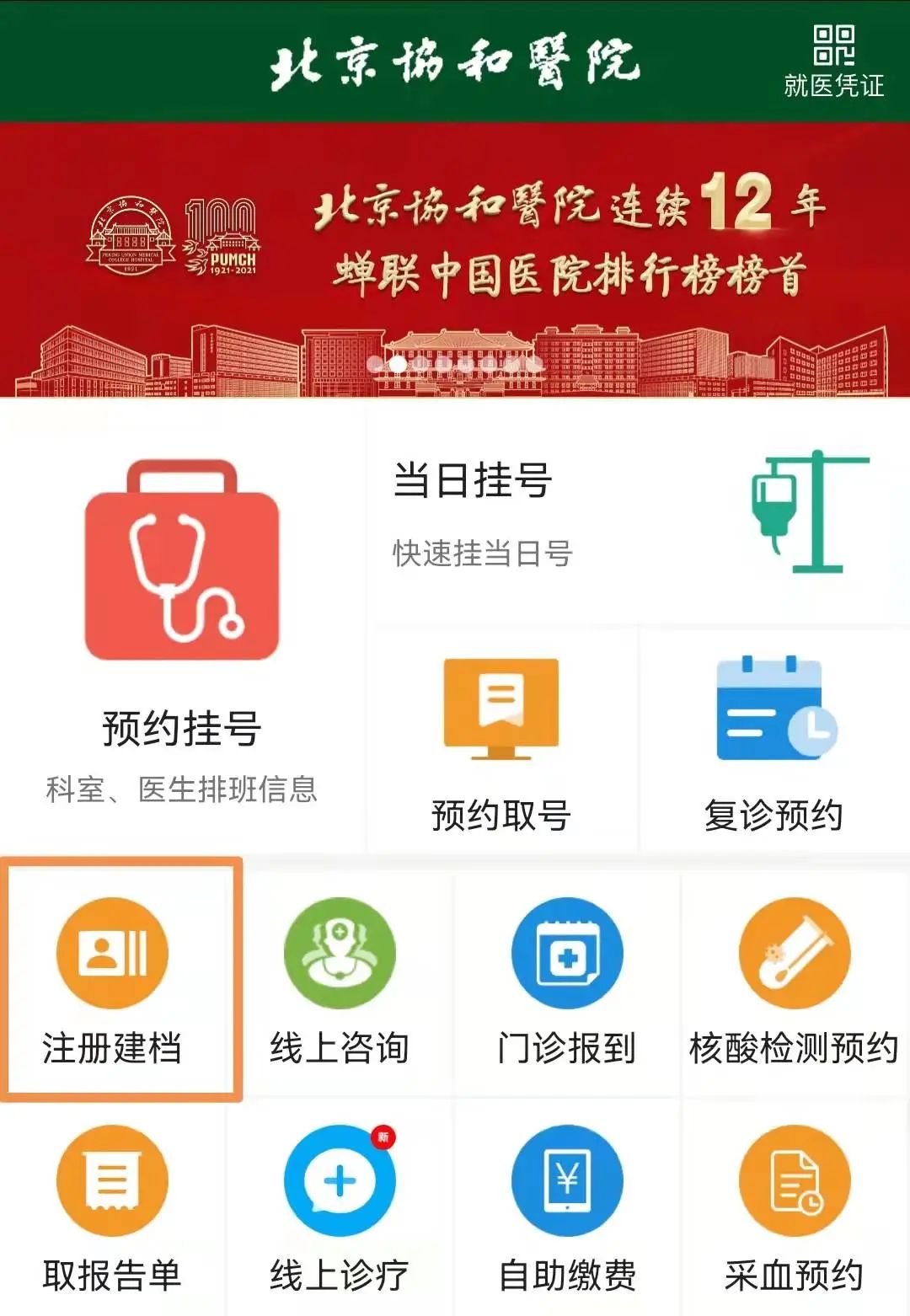910x1316 pixels.
Task: Tap 门诊报到 outpatient check-in
Action: [567, 982]
